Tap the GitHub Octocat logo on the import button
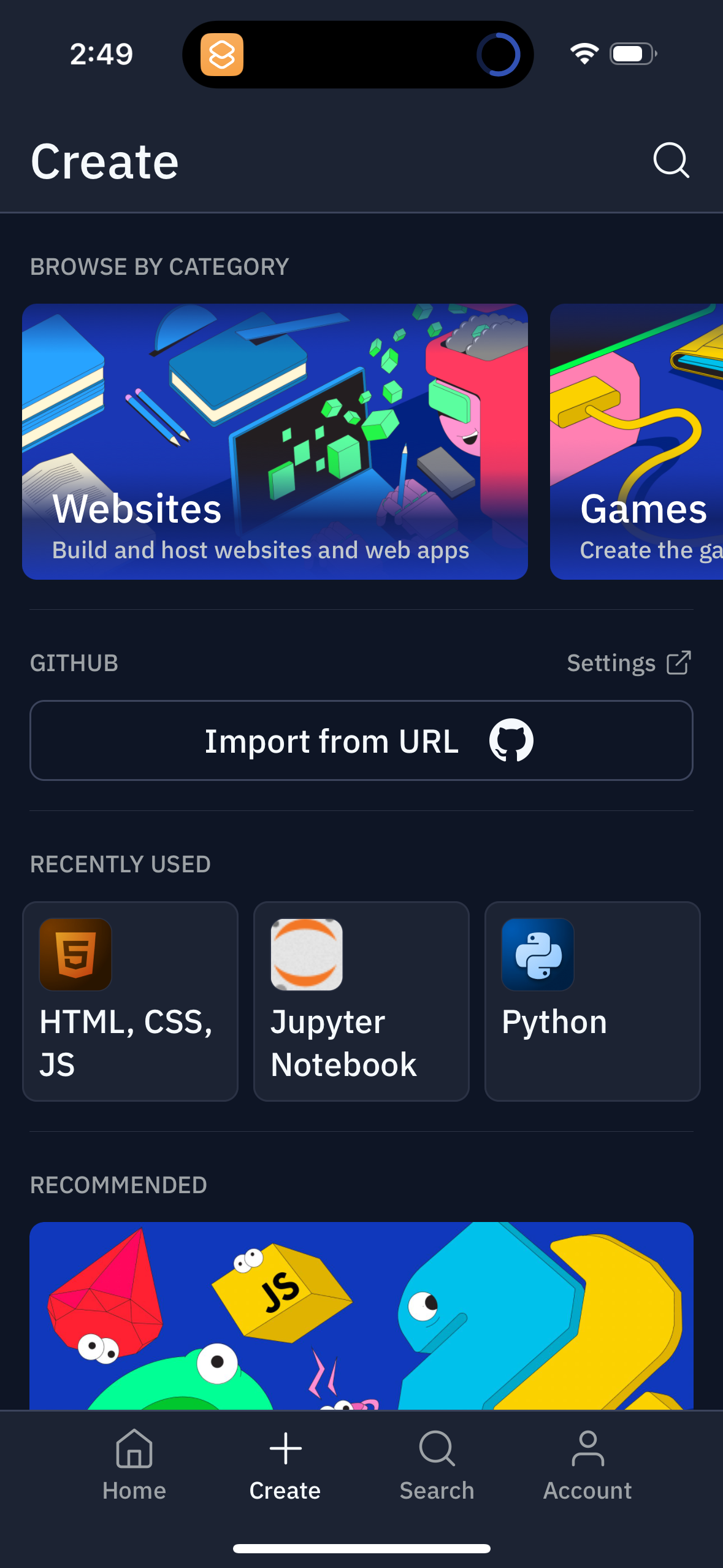Viewport: 723px width, 1568px height. coord(513,740)
